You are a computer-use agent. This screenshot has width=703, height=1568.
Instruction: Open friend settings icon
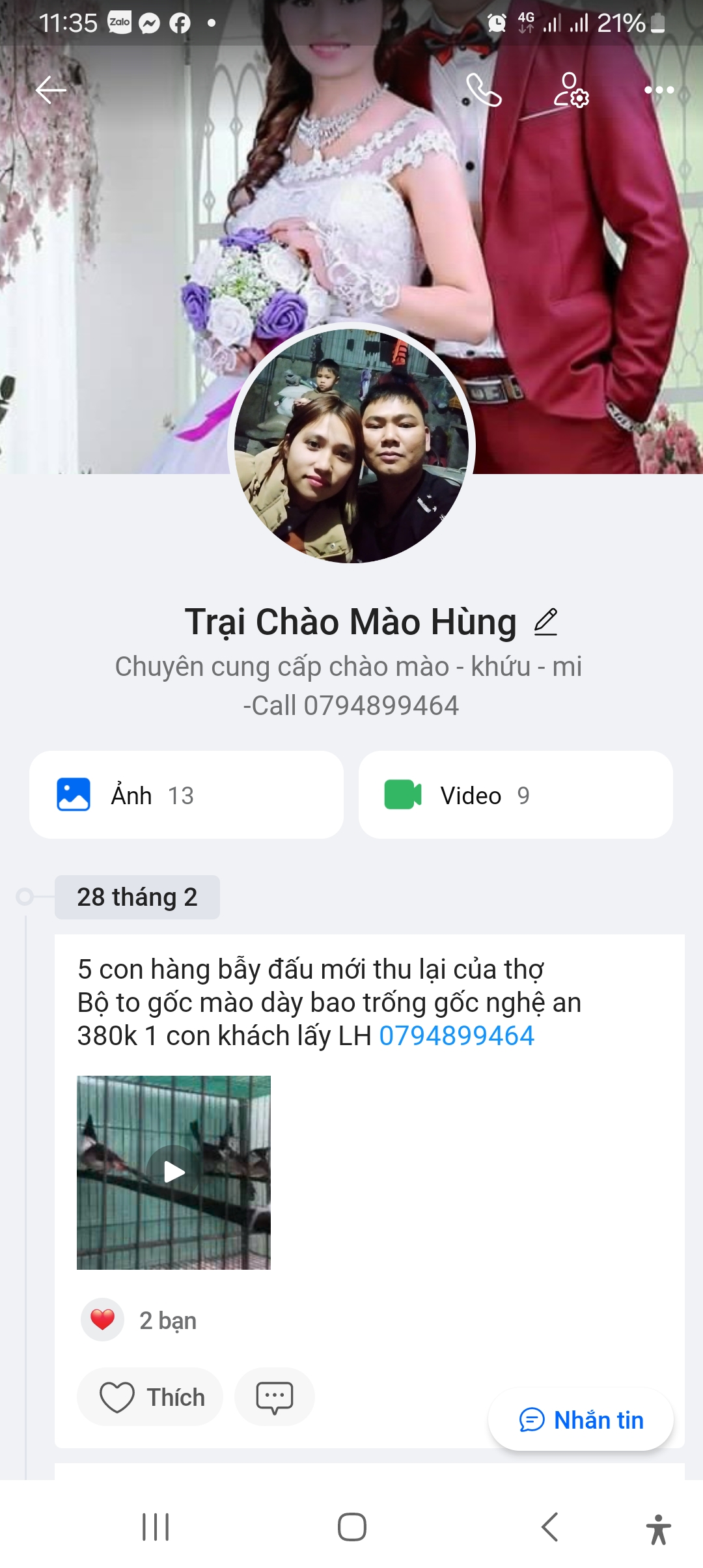571,90
